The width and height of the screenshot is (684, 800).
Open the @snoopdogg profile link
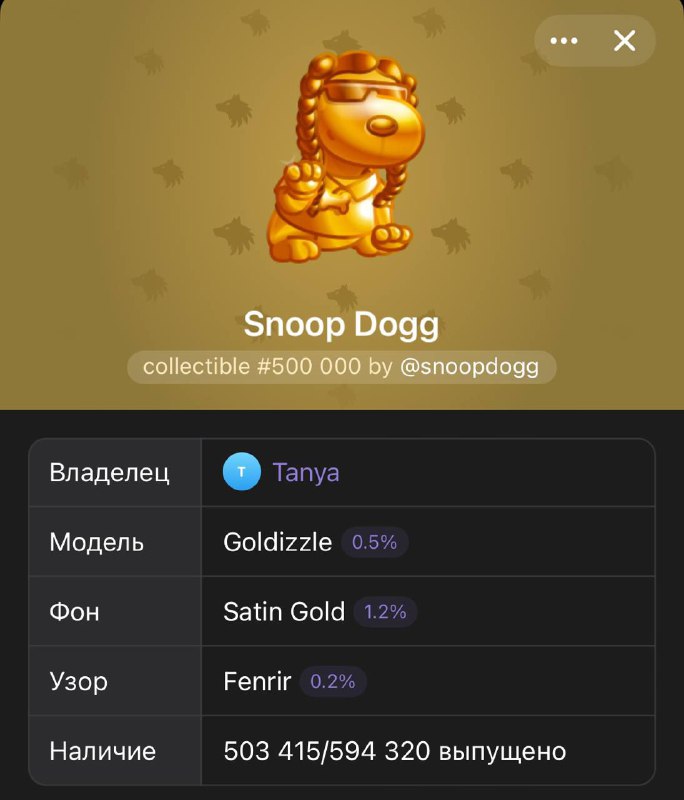tap(469, 367)
